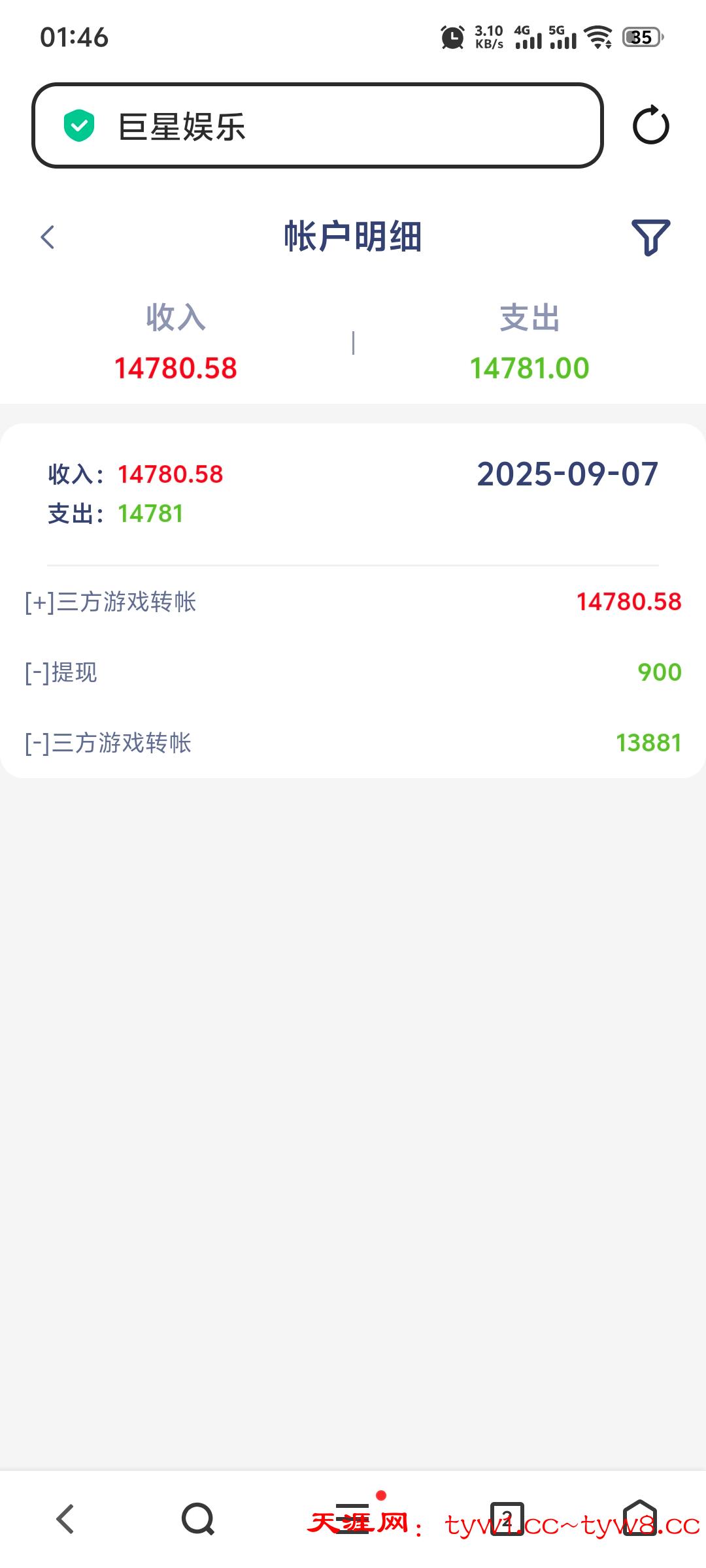
Task: Go back from the 帐户明细 page
Action: pos(48,237)
